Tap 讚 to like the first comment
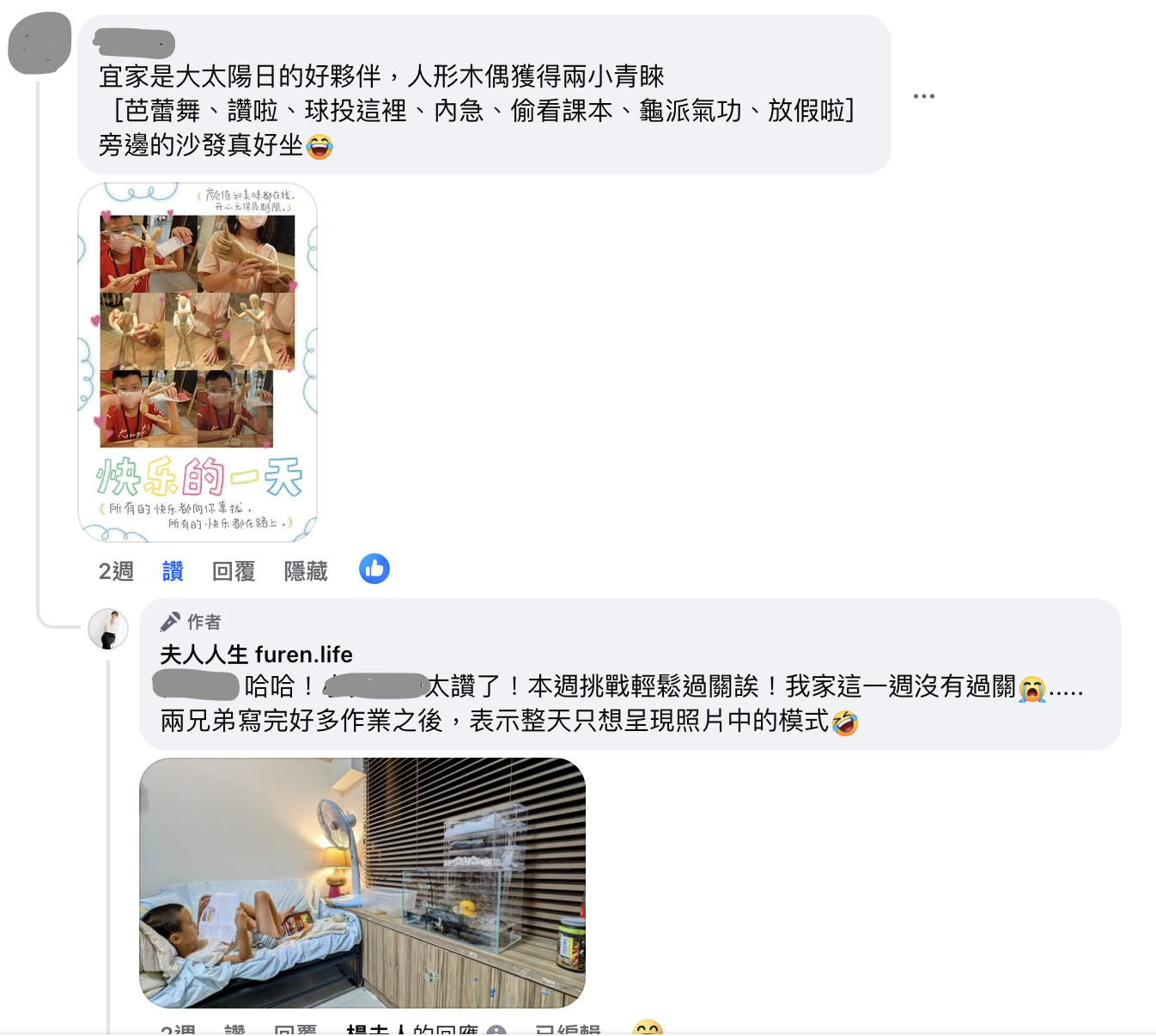This screenshot has width=1156, height=1036. click(173, 571)
